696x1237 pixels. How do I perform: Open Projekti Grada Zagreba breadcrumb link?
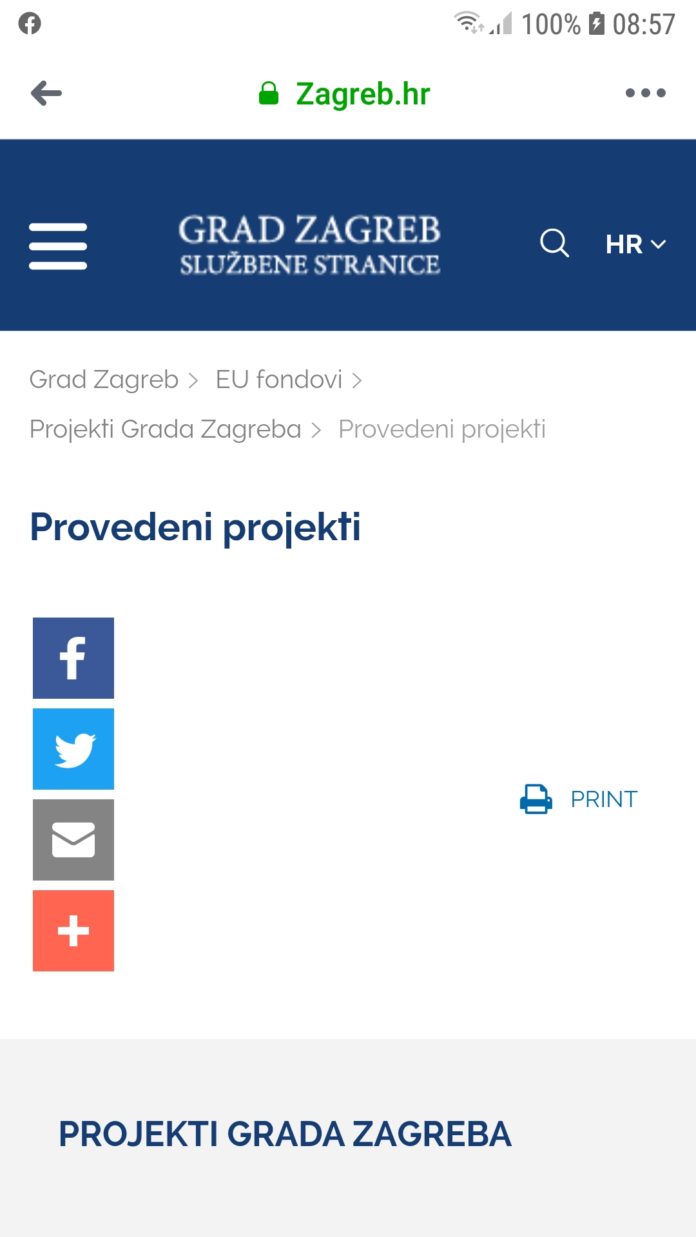[165, 430]
